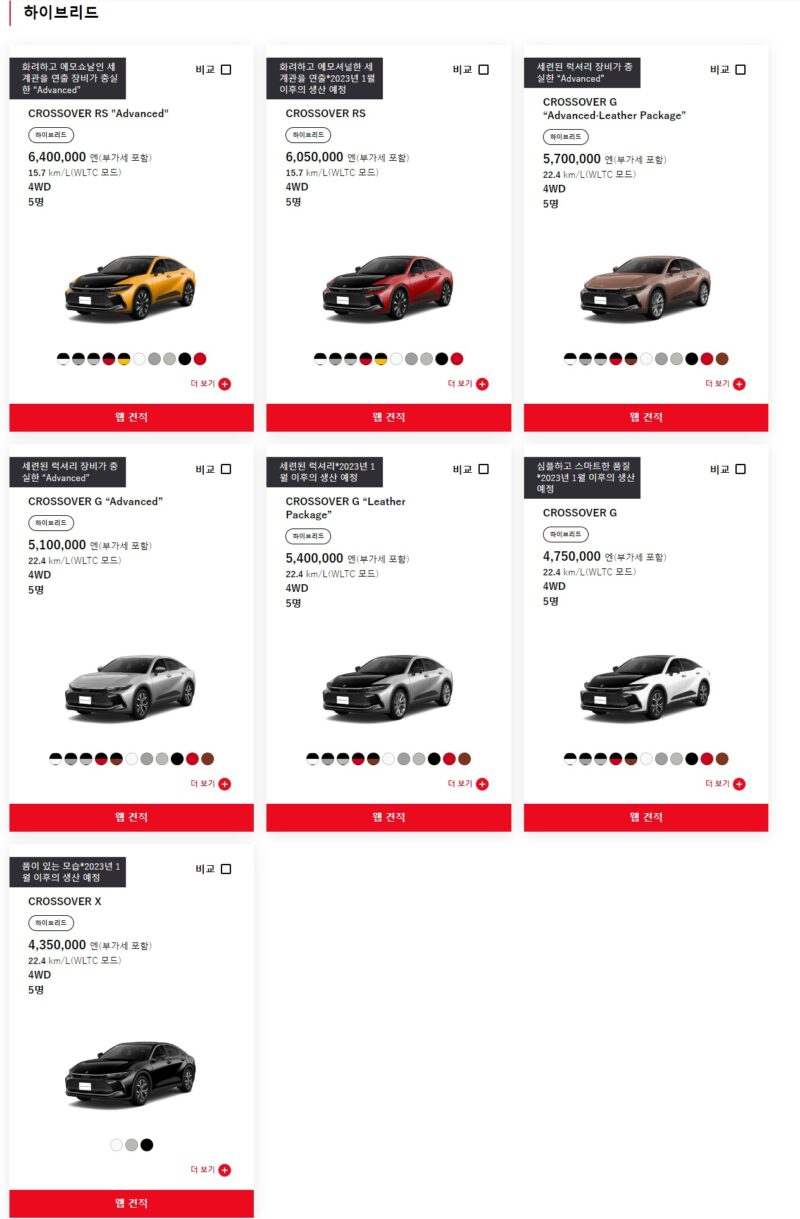View more about CROSSOVER G "Advanced·Leather Package"
Viewport: 800px width, 1219px height.
726,384
